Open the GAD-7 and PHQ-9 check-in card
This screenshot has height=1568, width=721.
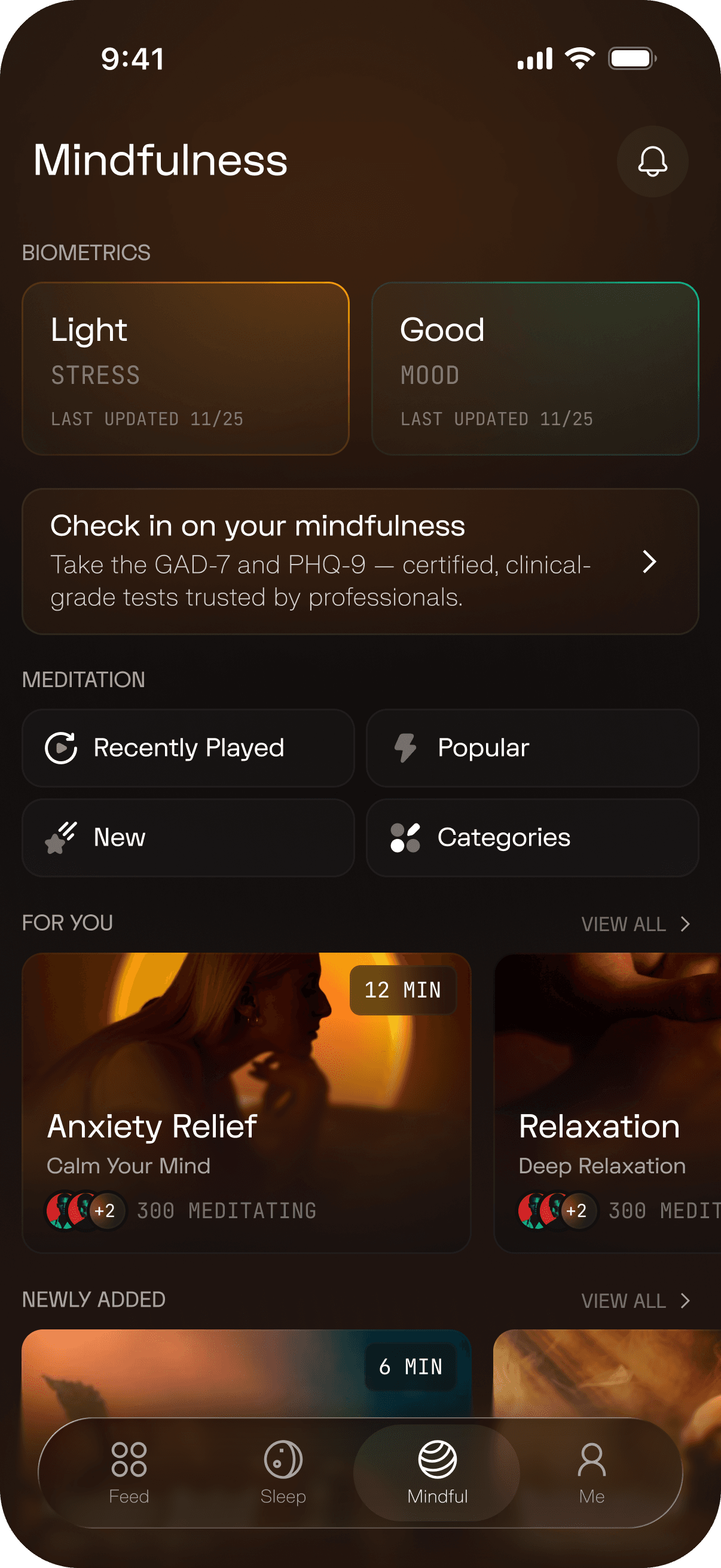[360, 561]
